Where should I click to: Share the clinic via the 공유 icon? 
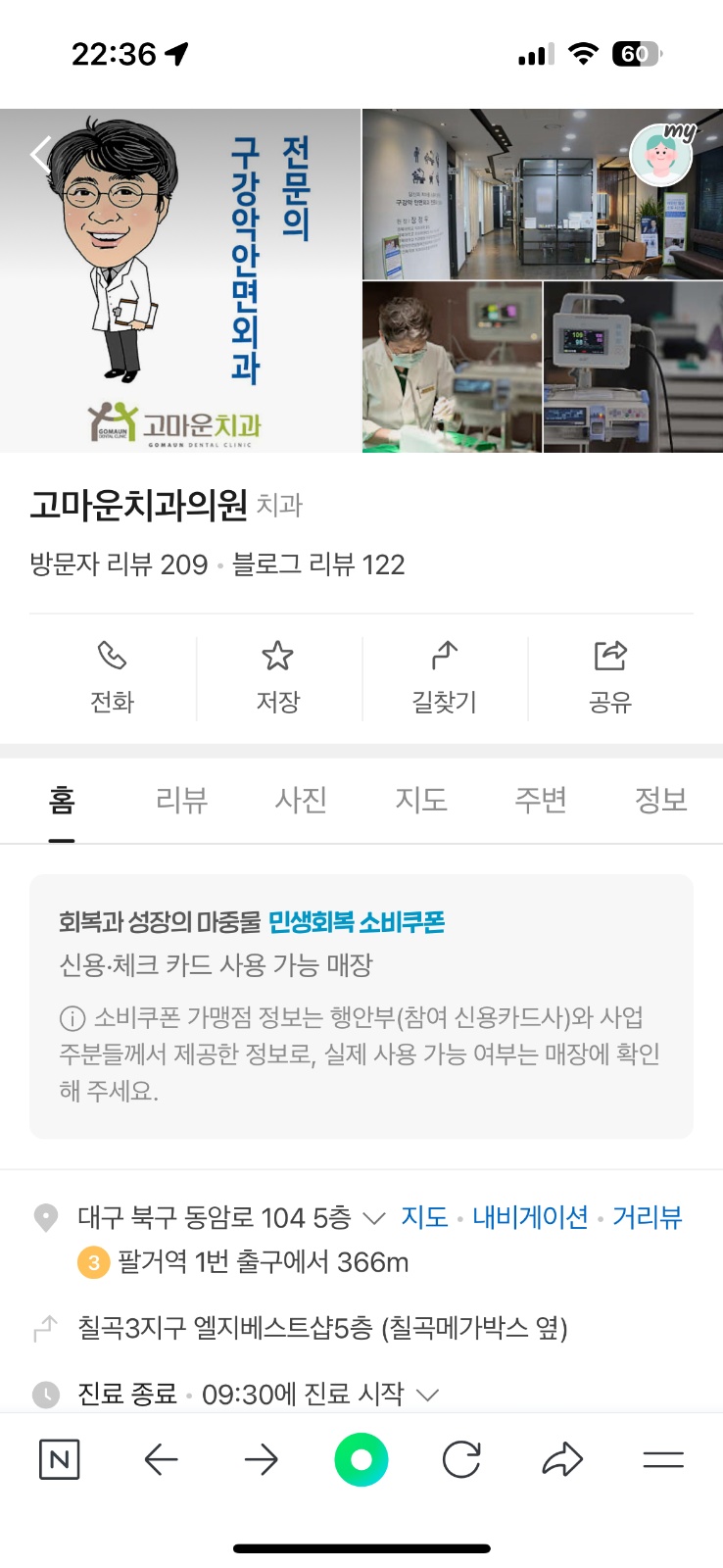point(610,676)
